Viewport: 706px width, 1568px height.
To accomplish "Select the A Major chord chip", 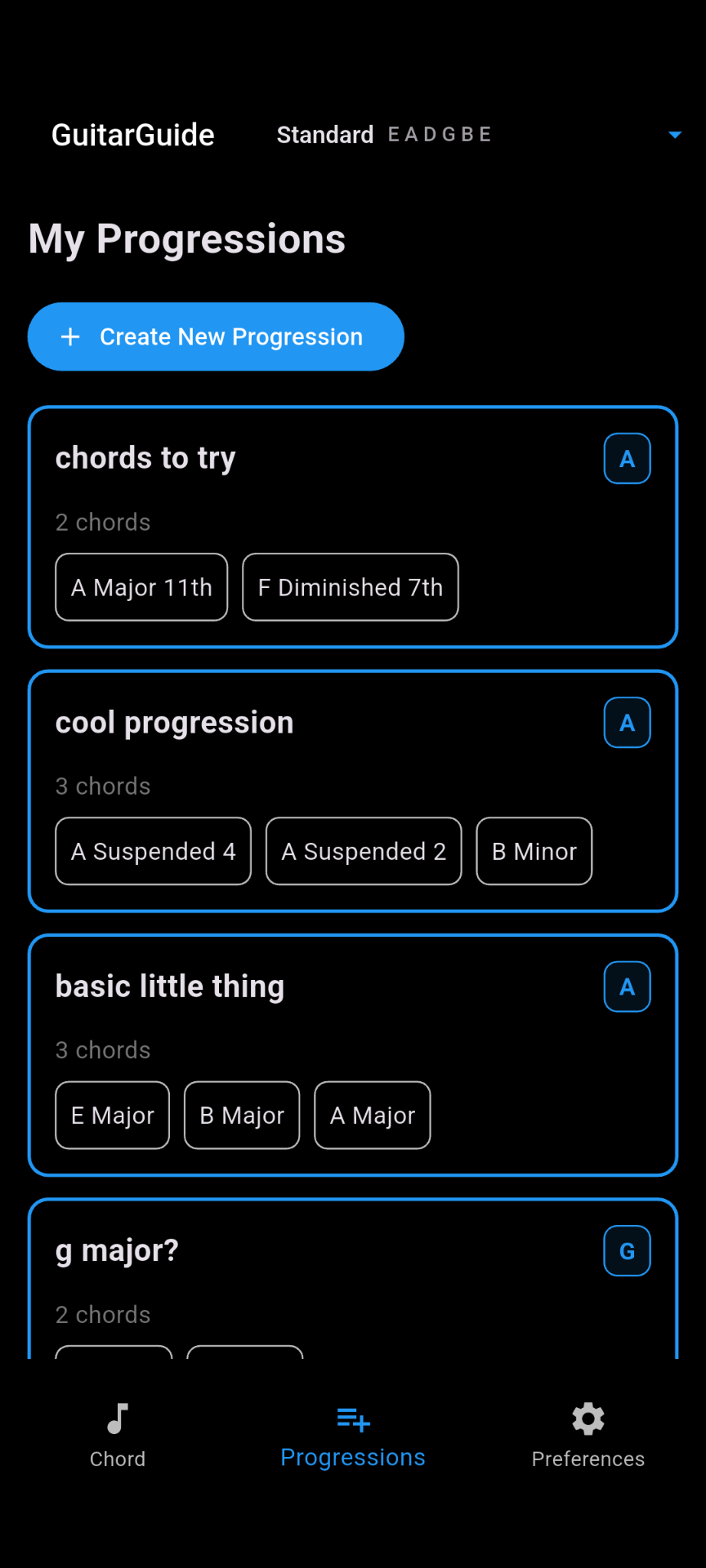I will point(372,1115).
